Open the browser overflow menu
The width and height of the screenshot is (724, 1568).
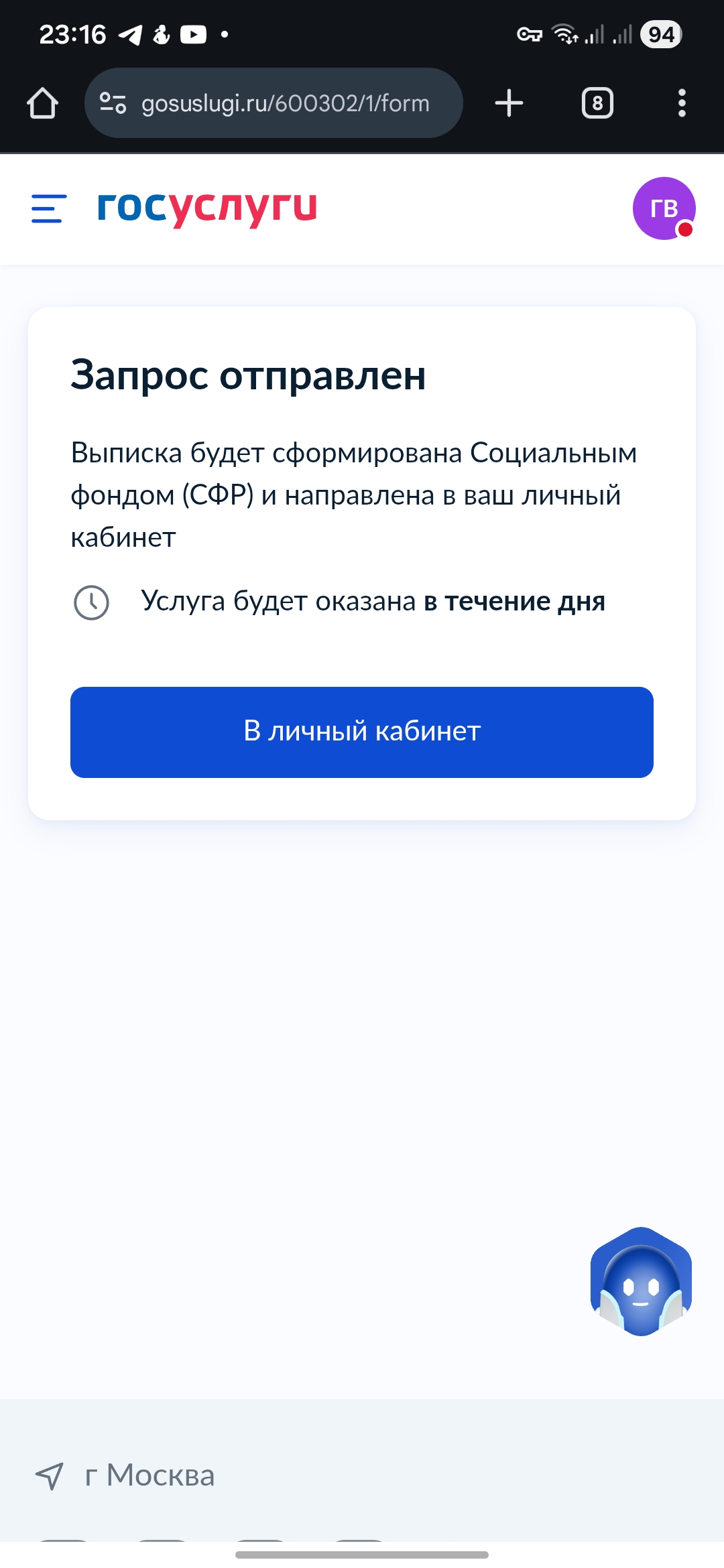pyautogui.click(x=682, y=103)
